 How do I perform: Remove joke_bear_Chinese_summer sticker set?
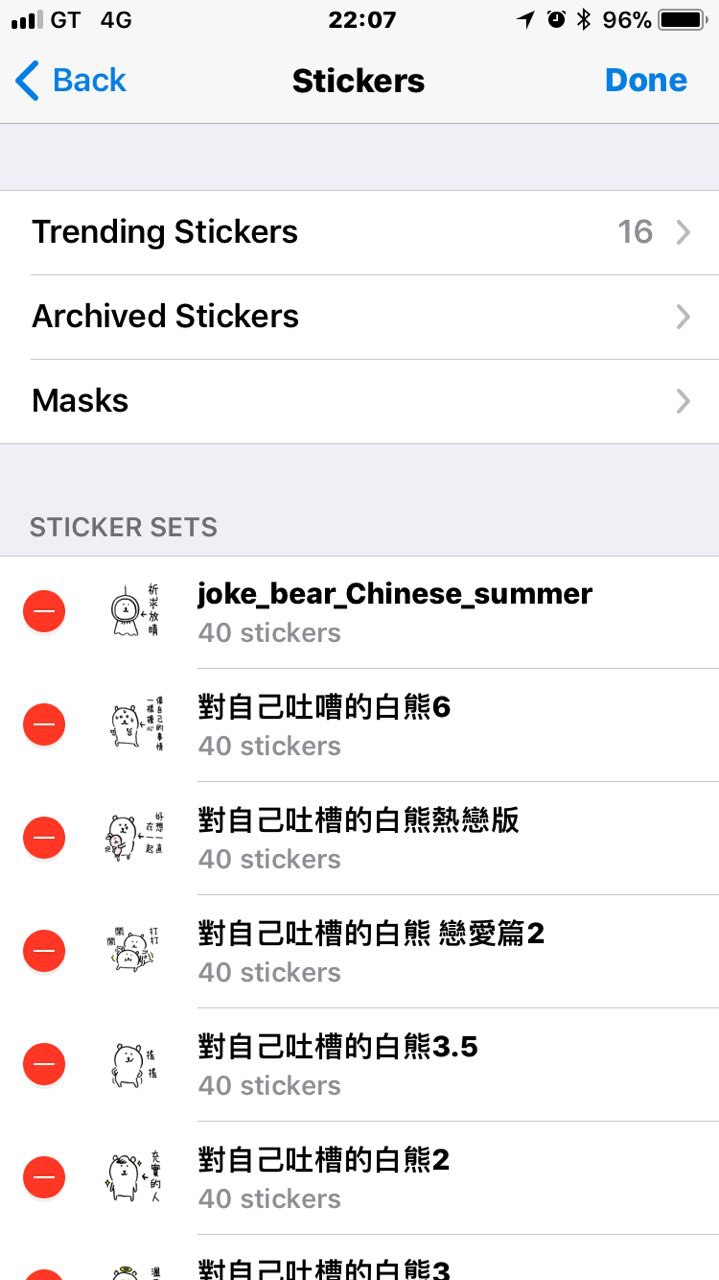point(44,612)
